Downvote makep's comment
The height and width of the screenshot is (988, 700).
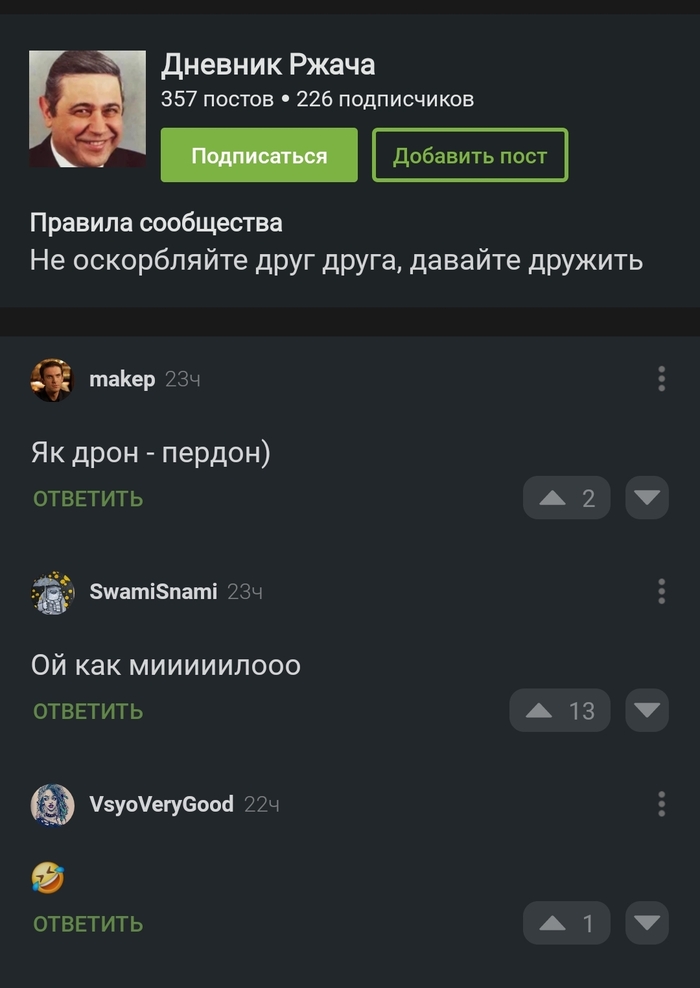coord(647,498)
